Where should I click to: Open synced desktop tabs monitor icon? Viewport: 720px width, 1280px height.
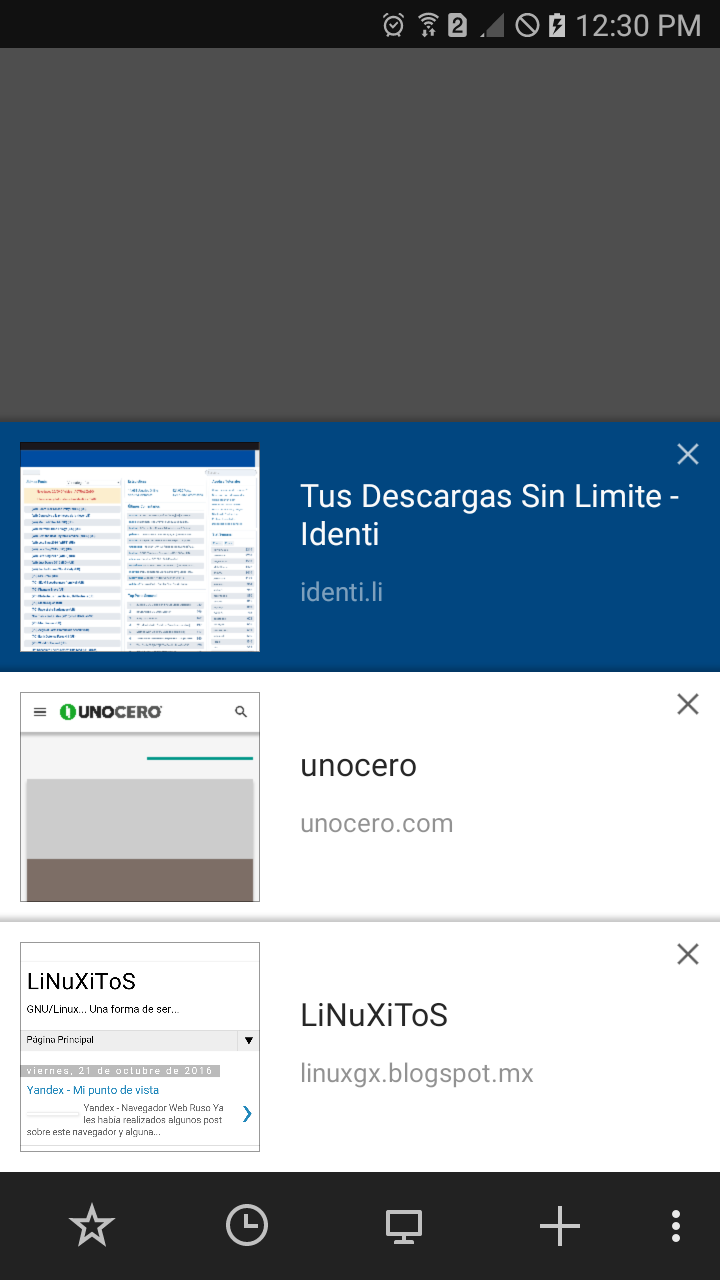coord(404,1227)
